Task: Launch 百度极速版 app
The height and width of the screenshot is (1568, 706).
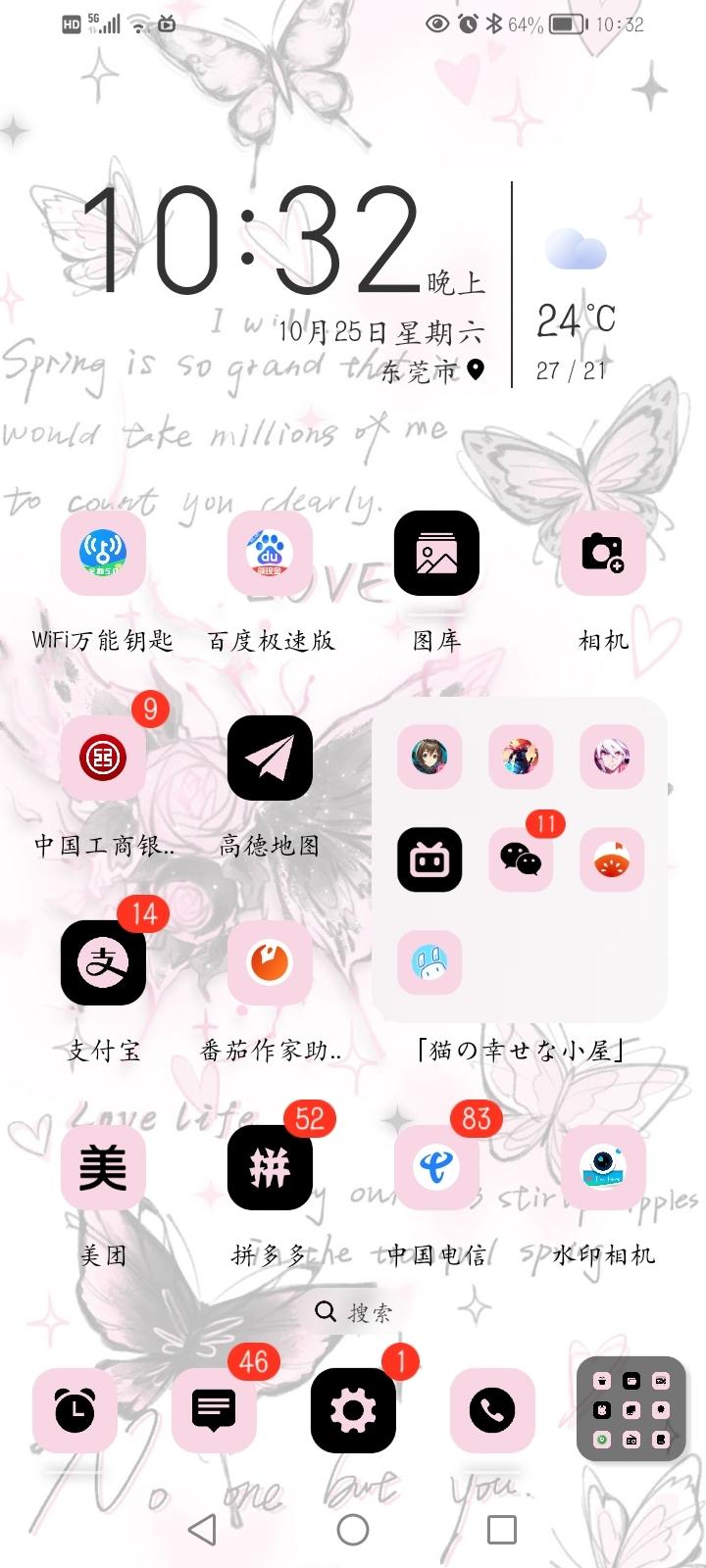Action: coord(270,553)
